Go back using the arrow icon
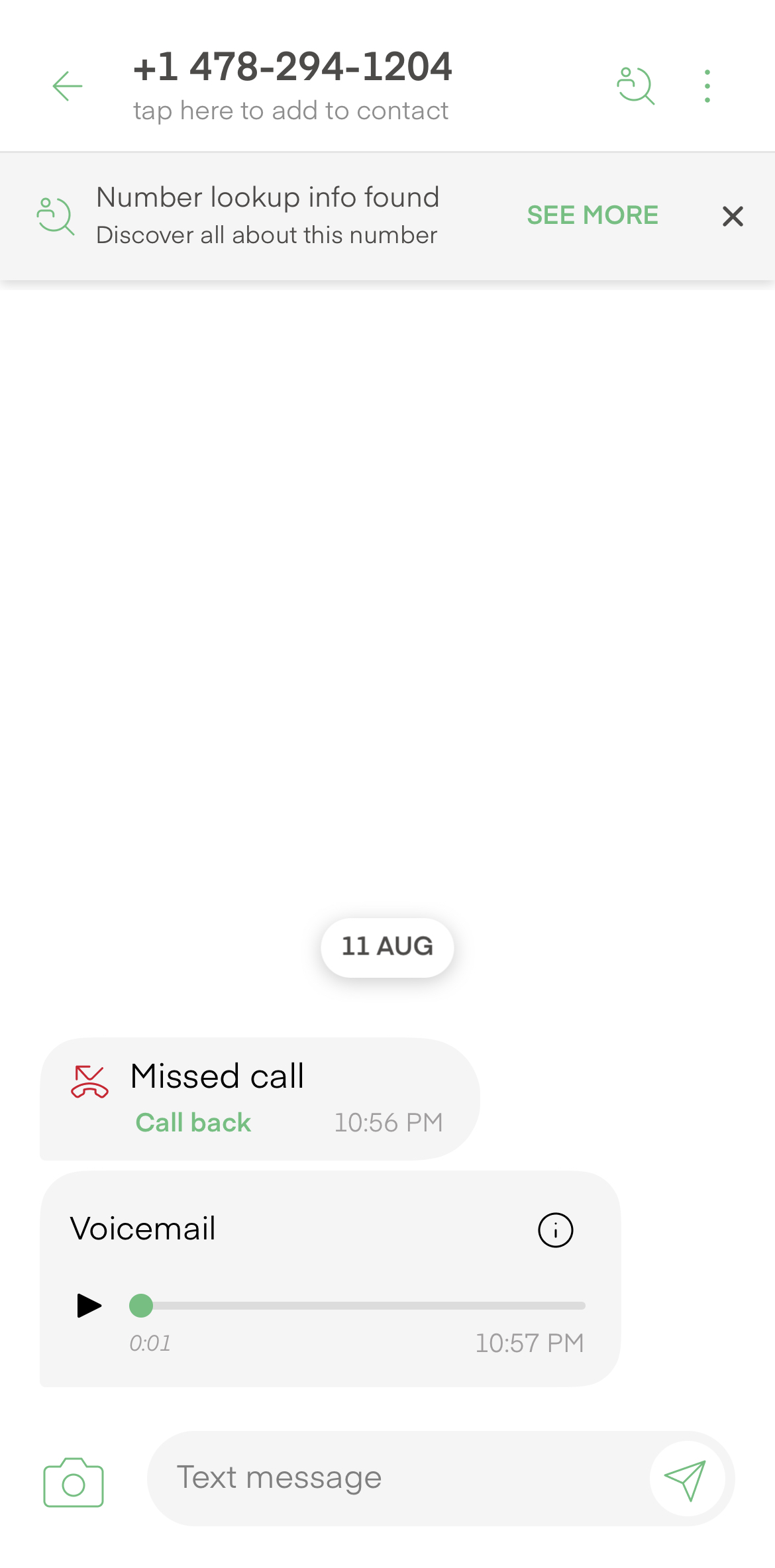 point(68,86)
